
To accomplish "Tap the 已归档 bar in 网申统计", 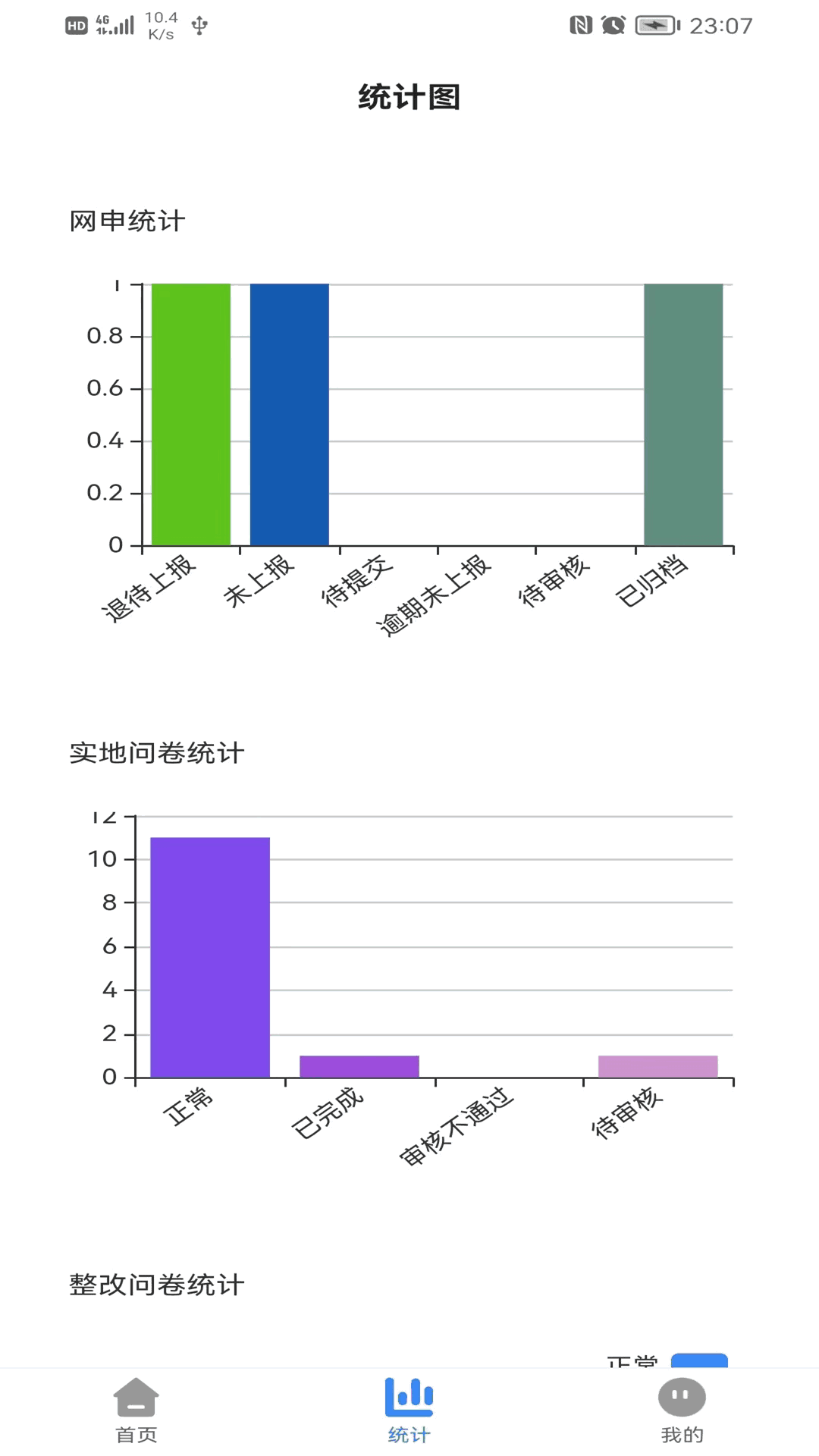I will click(683, 414).
